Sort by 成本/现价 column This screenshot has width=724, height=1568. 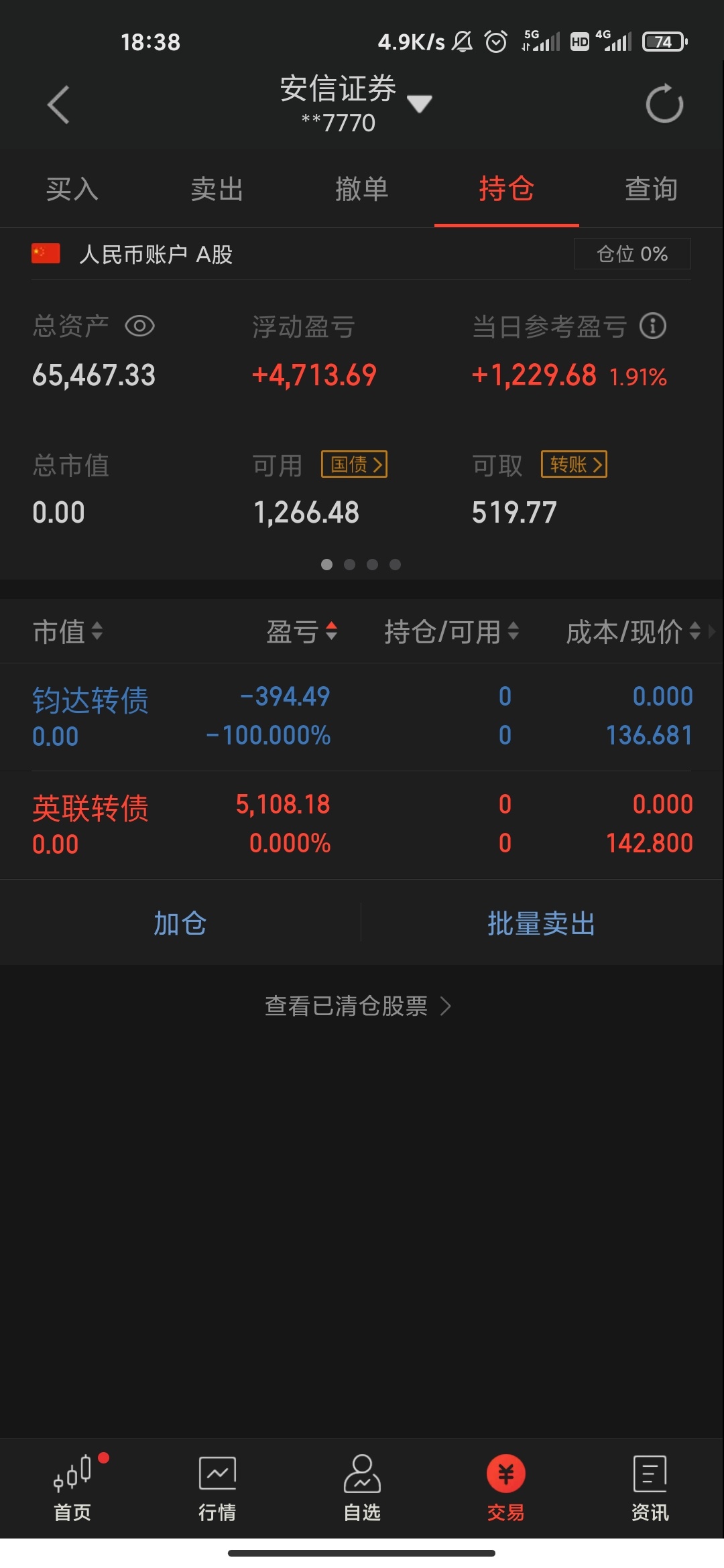click(633, 631)
